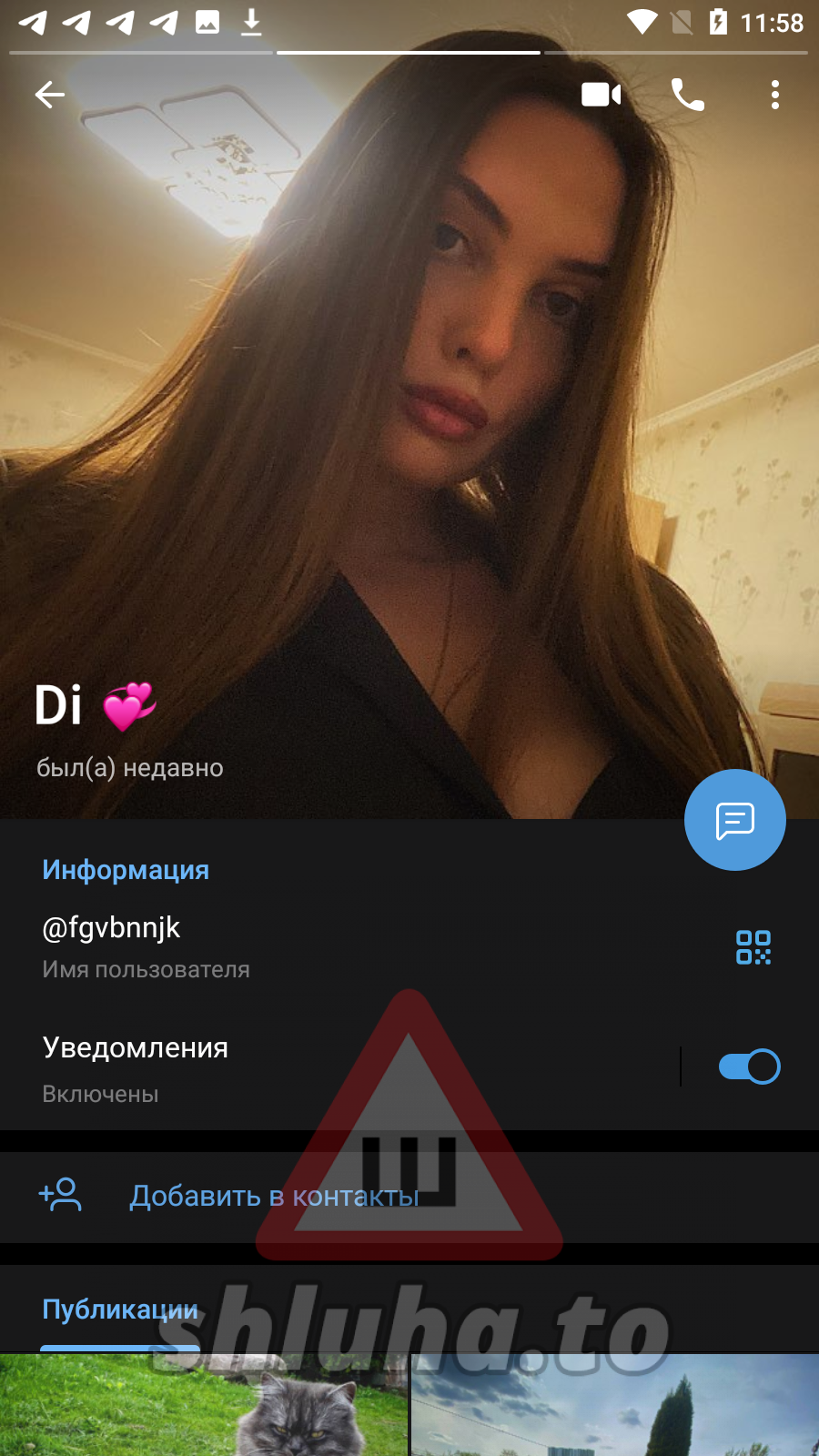Open the grey cat publication
819x1456 pixels.
204,1405
